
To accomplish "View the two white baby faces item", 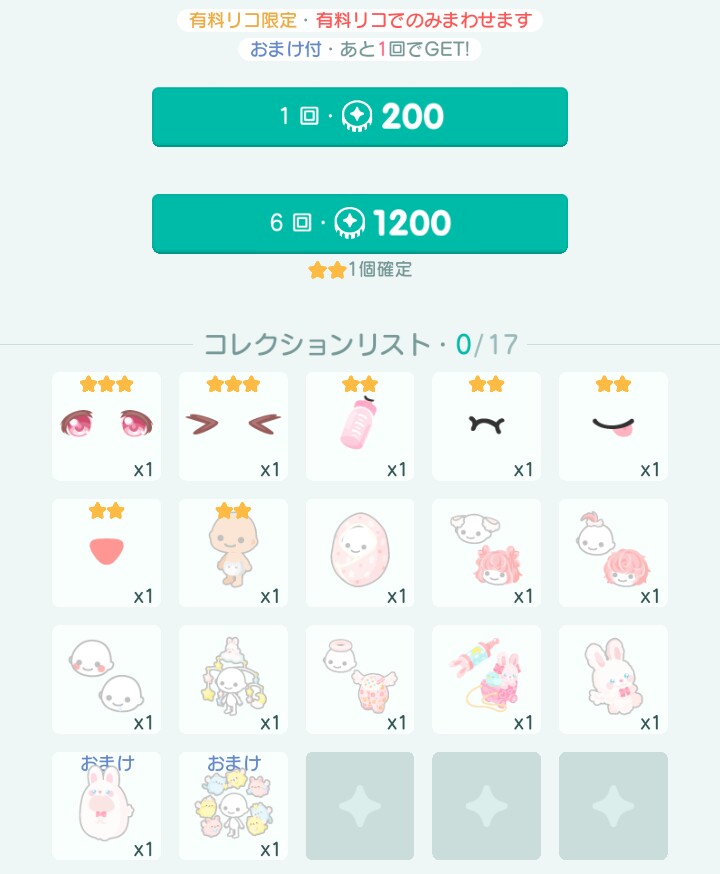I will 106,680.
